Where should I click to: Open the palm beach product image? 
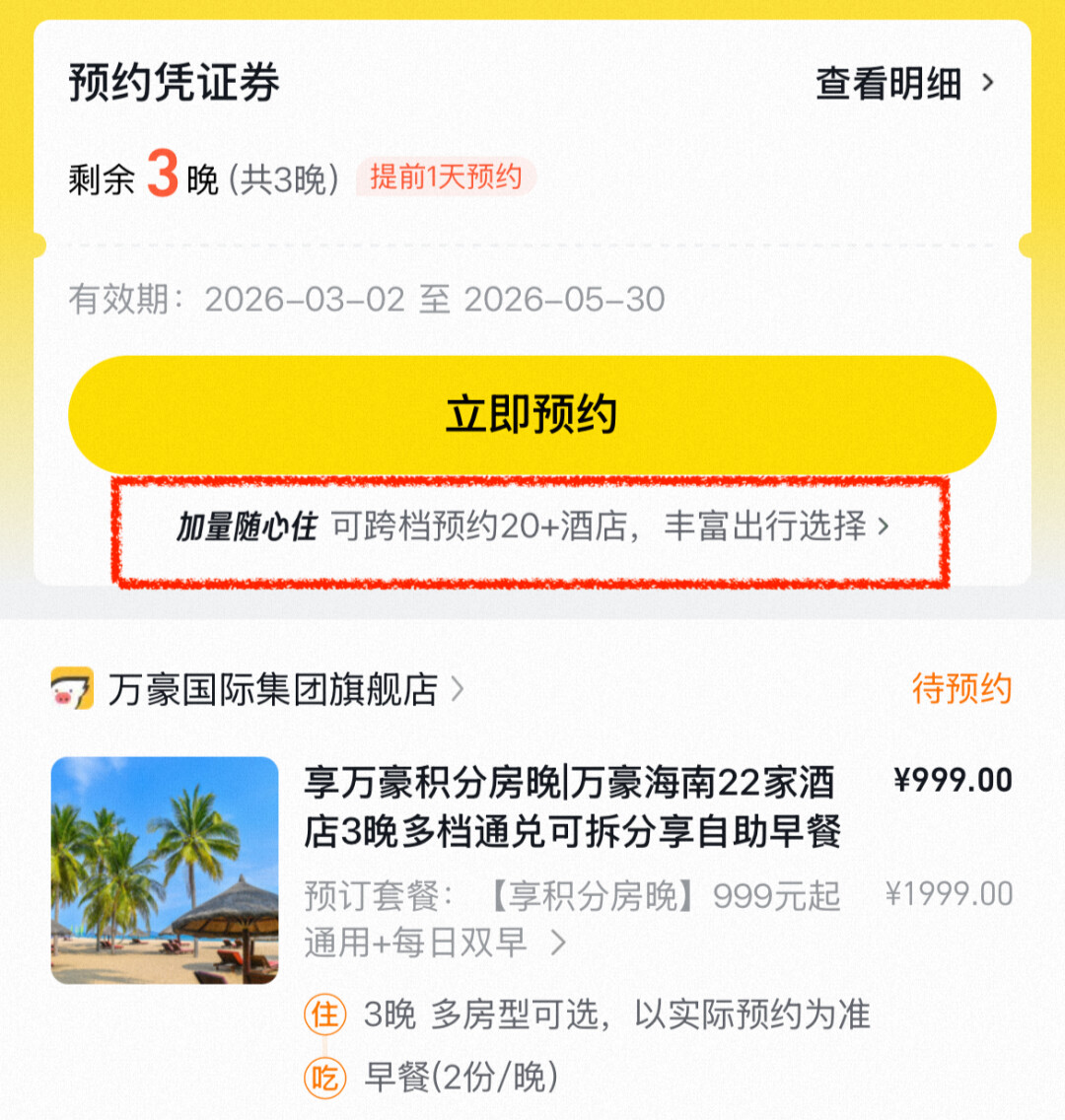(165, 871)
